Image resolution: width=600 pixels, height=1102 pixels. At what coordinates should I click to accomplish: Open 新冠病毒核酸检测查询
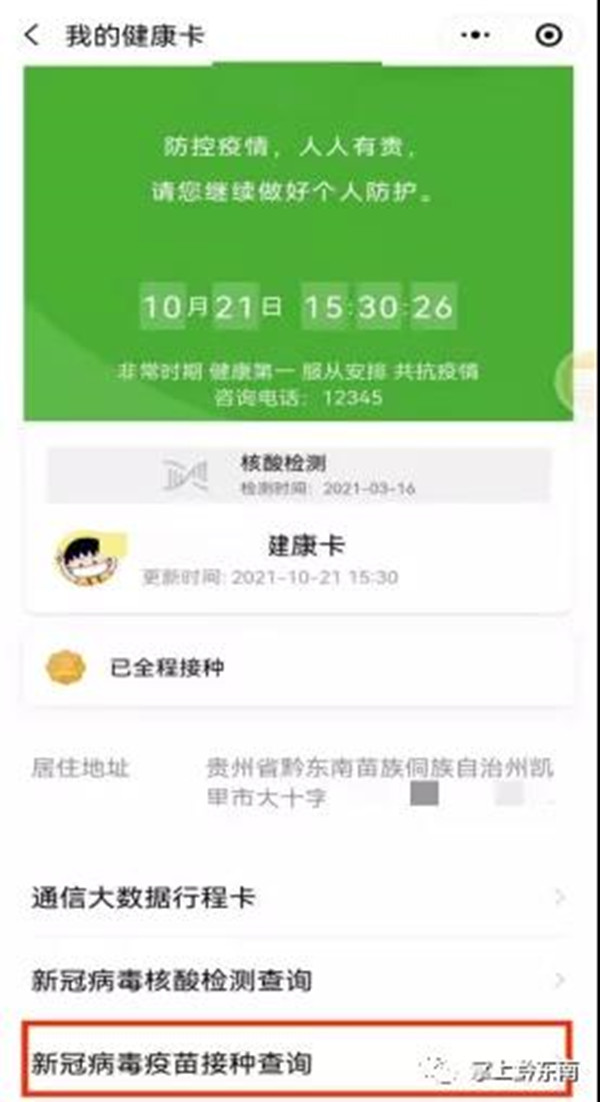pyautogui.click(x=298, y=979)
